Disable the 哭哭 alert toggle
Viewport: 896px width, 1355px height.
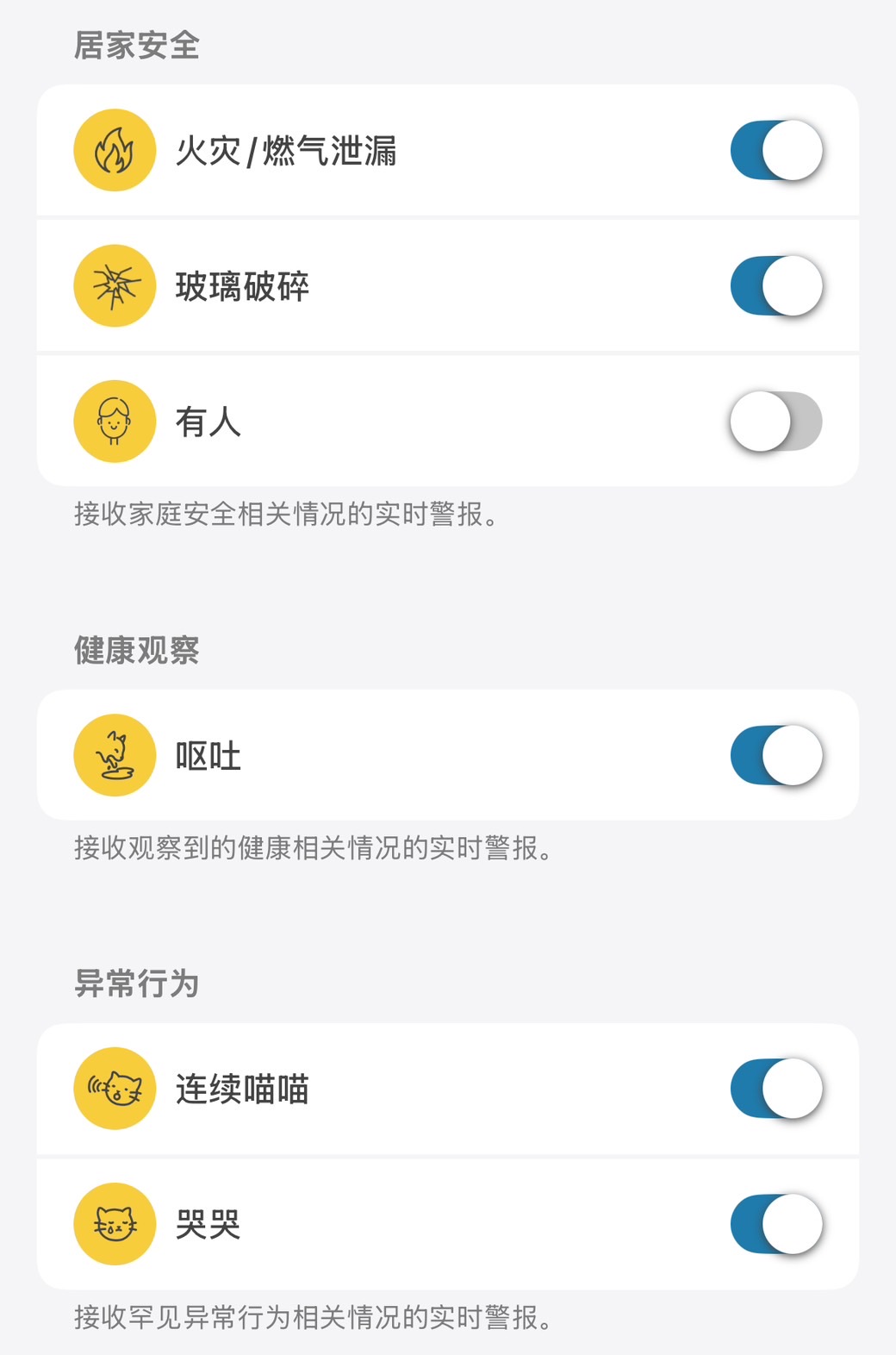(775, 1224)
